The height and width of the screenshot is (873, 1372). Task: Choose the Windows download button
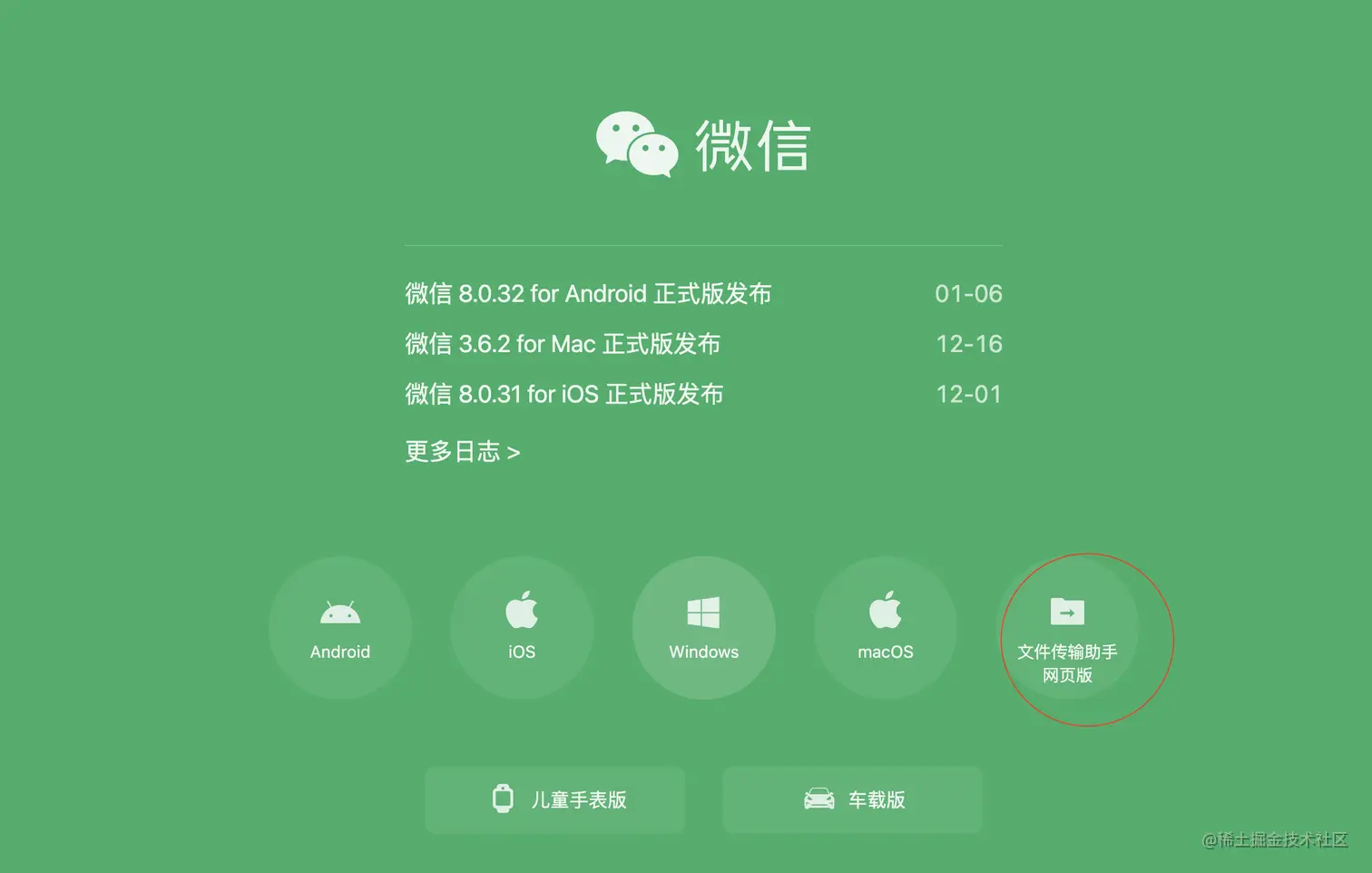[703, 628]
